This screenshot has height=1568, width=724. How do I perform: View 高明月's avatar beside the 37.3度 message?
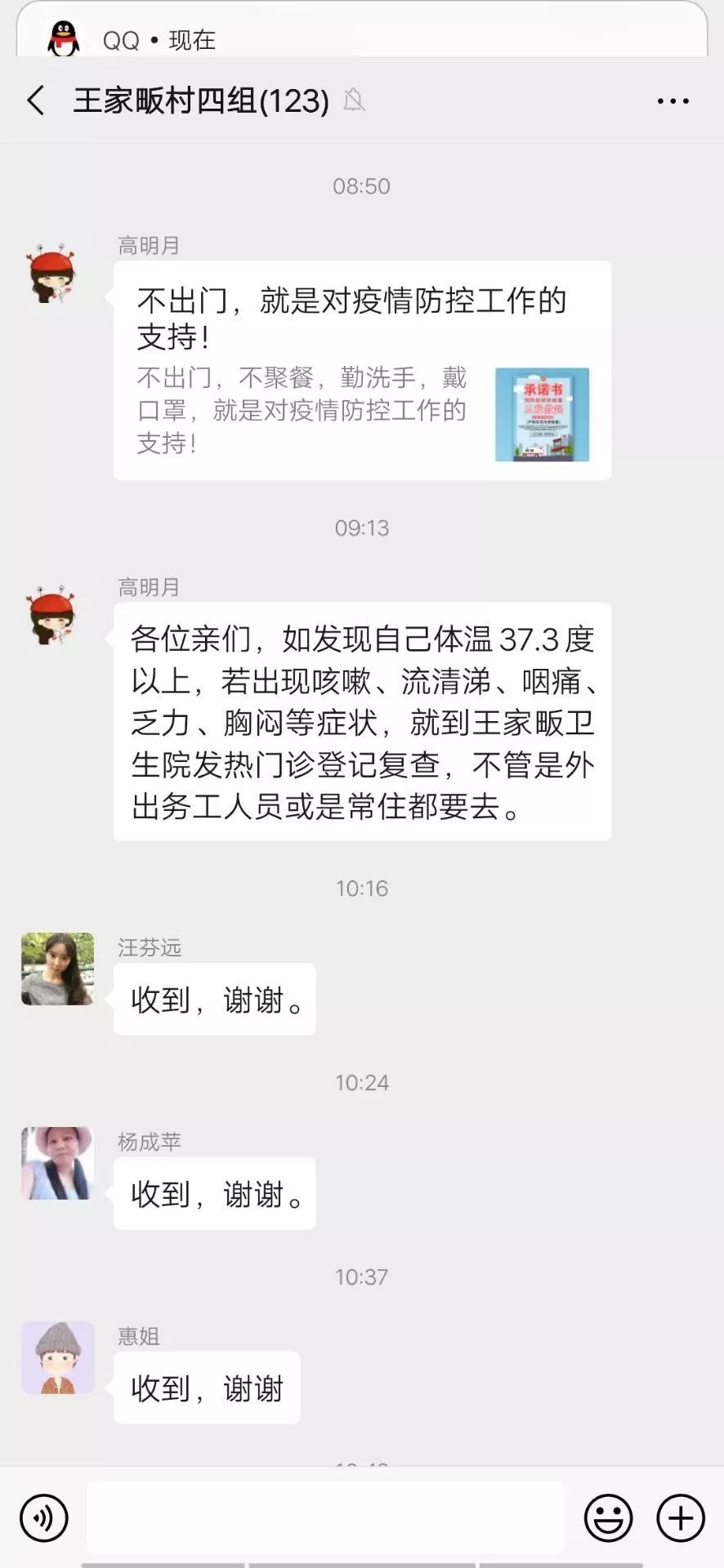(52, 615)
